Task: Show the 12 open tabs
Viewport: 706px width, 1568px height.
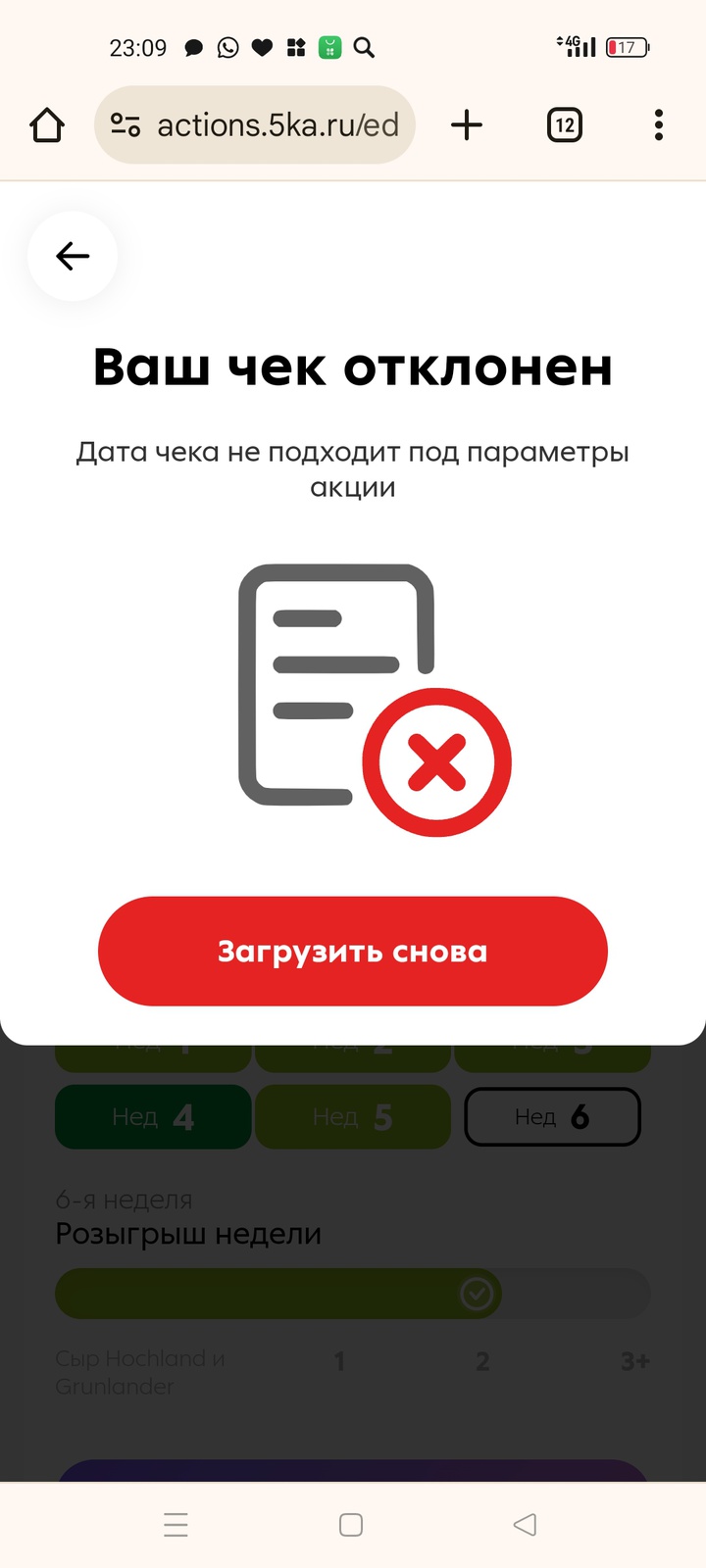Action: click(564, 125)
